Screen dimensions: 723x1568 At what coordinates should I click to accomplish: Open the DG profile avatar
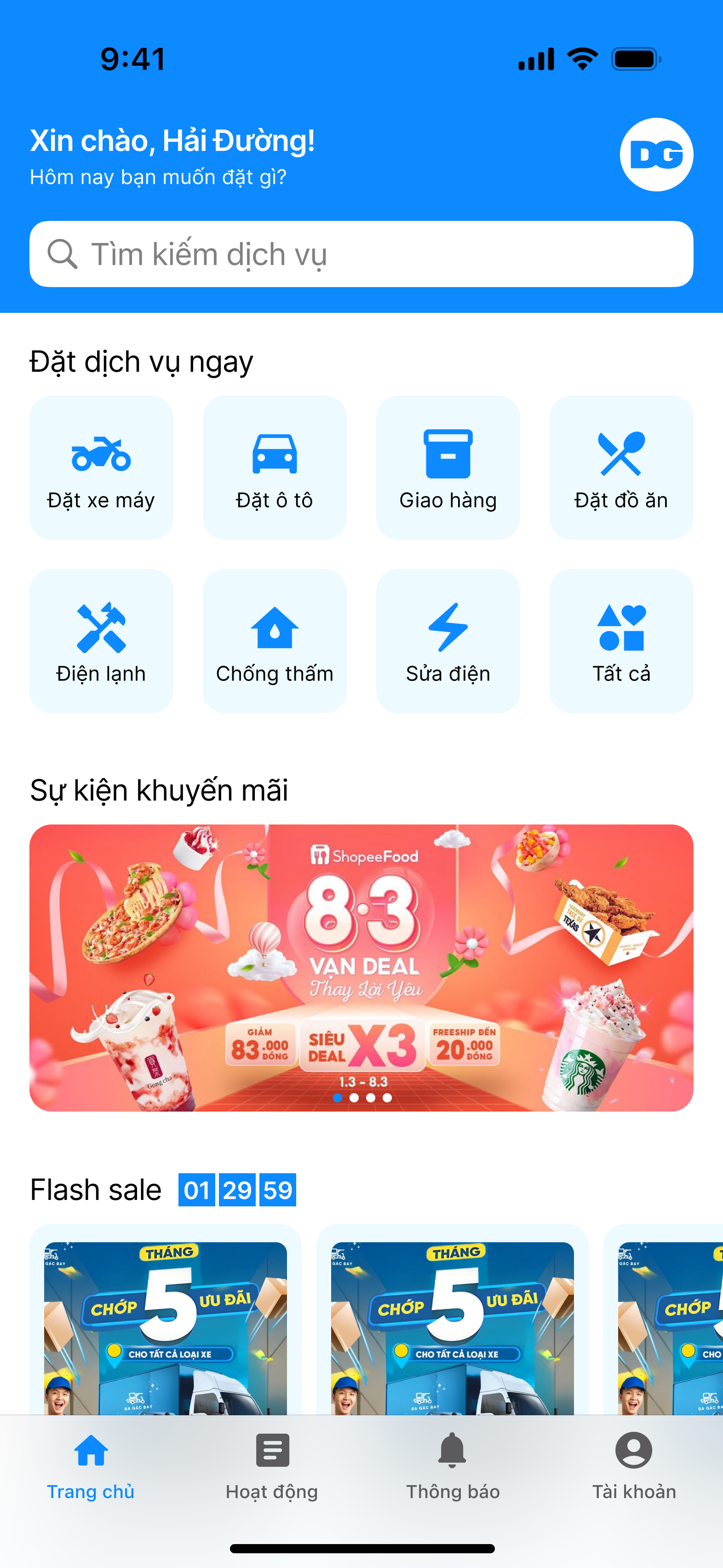coord(656,155)
